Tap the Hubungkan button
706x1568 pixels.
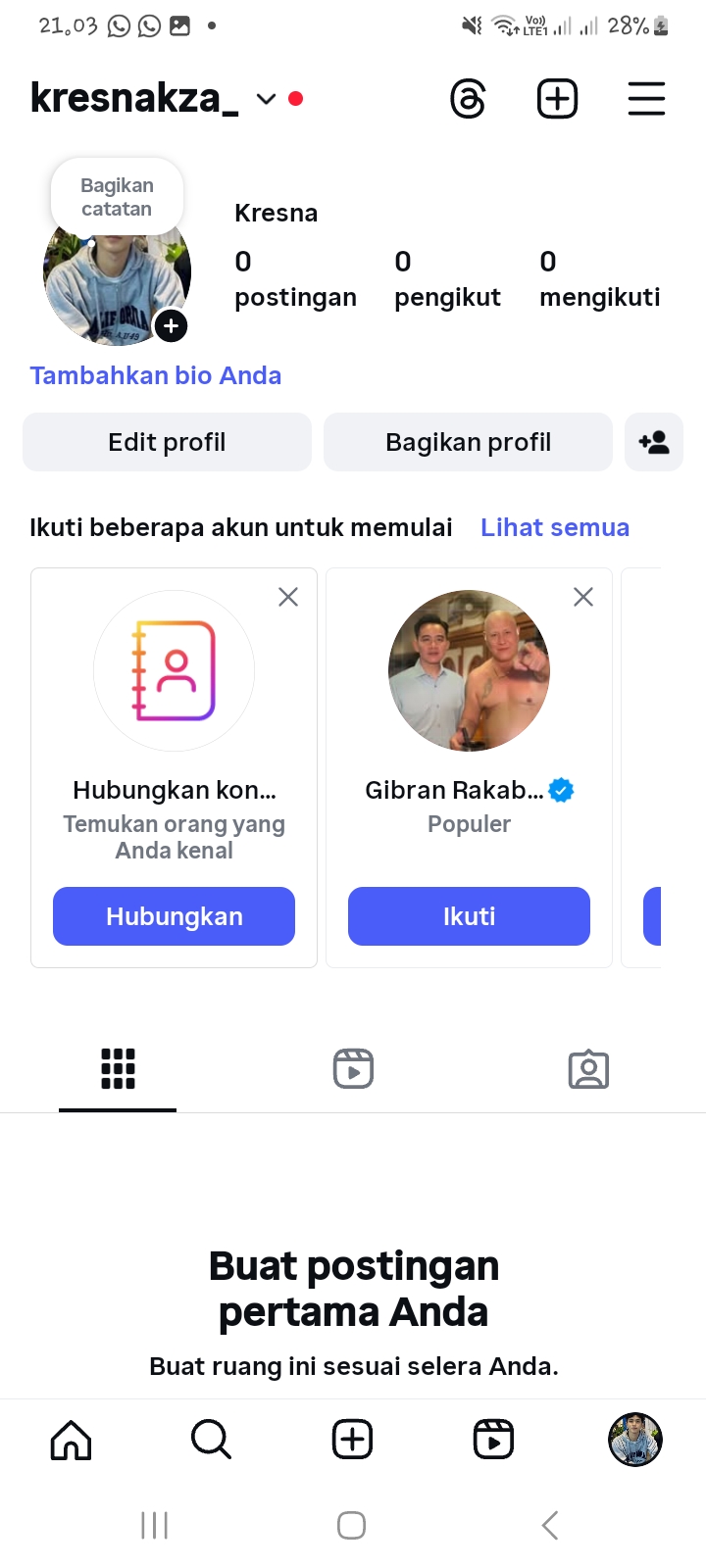[x=174, y=916]
